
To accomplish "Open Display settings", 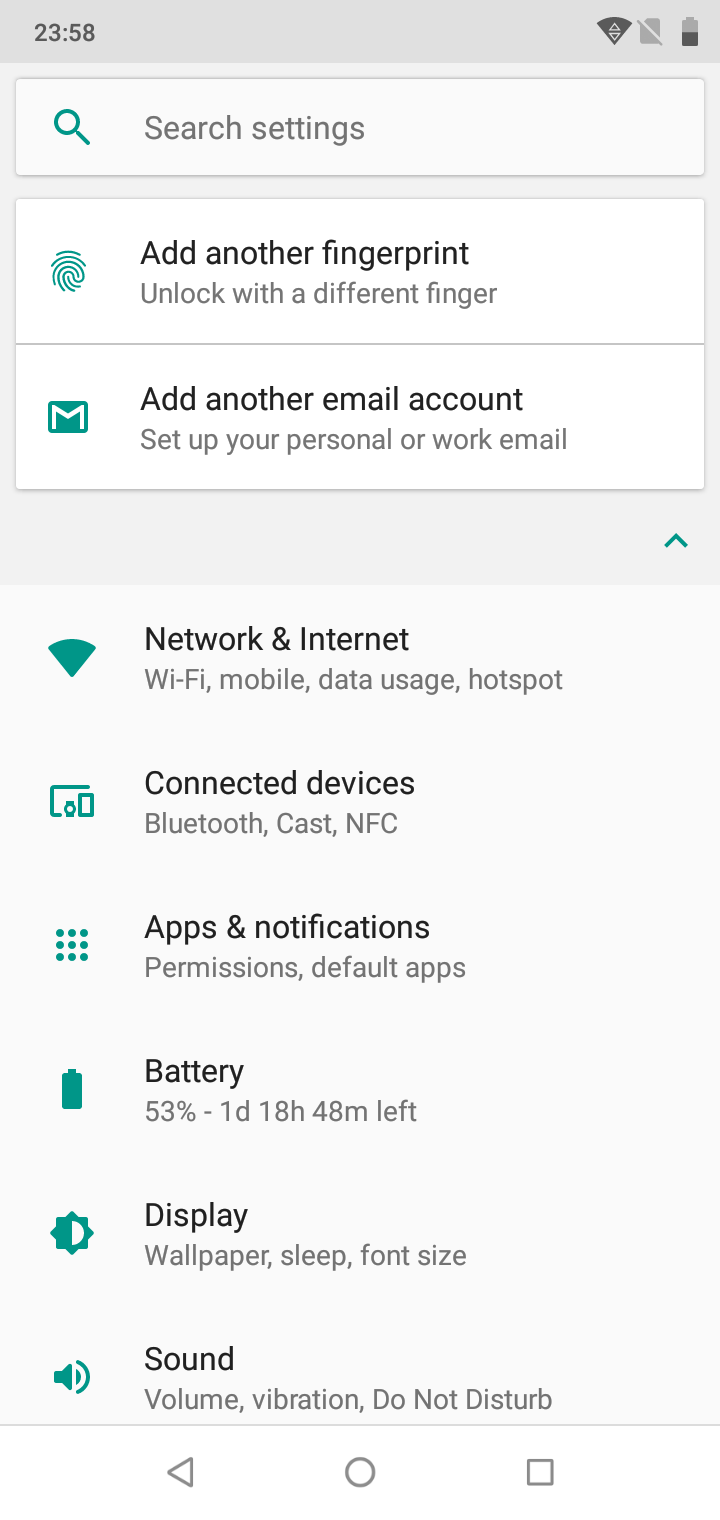I will [x=360, y=1233].
